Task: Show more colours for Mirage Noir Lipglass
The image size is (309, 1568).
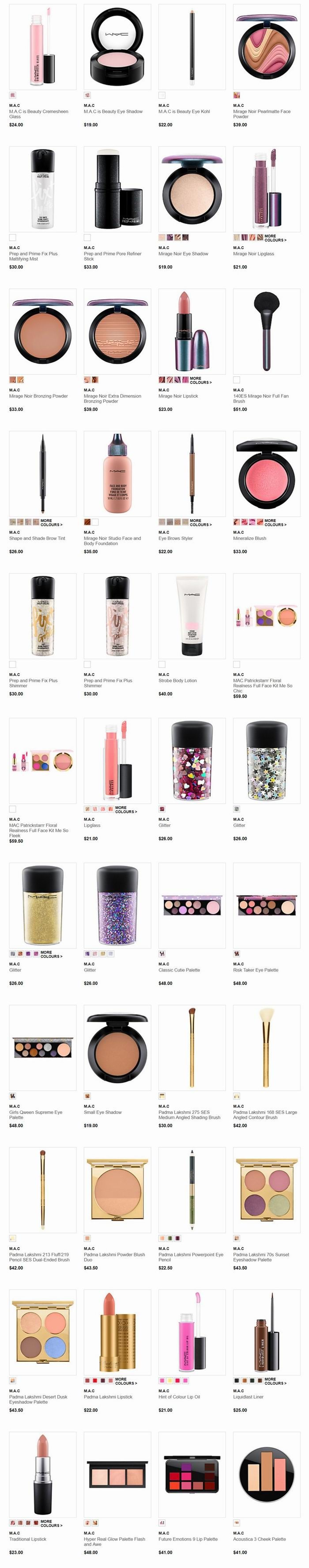Action: (275, 238)
